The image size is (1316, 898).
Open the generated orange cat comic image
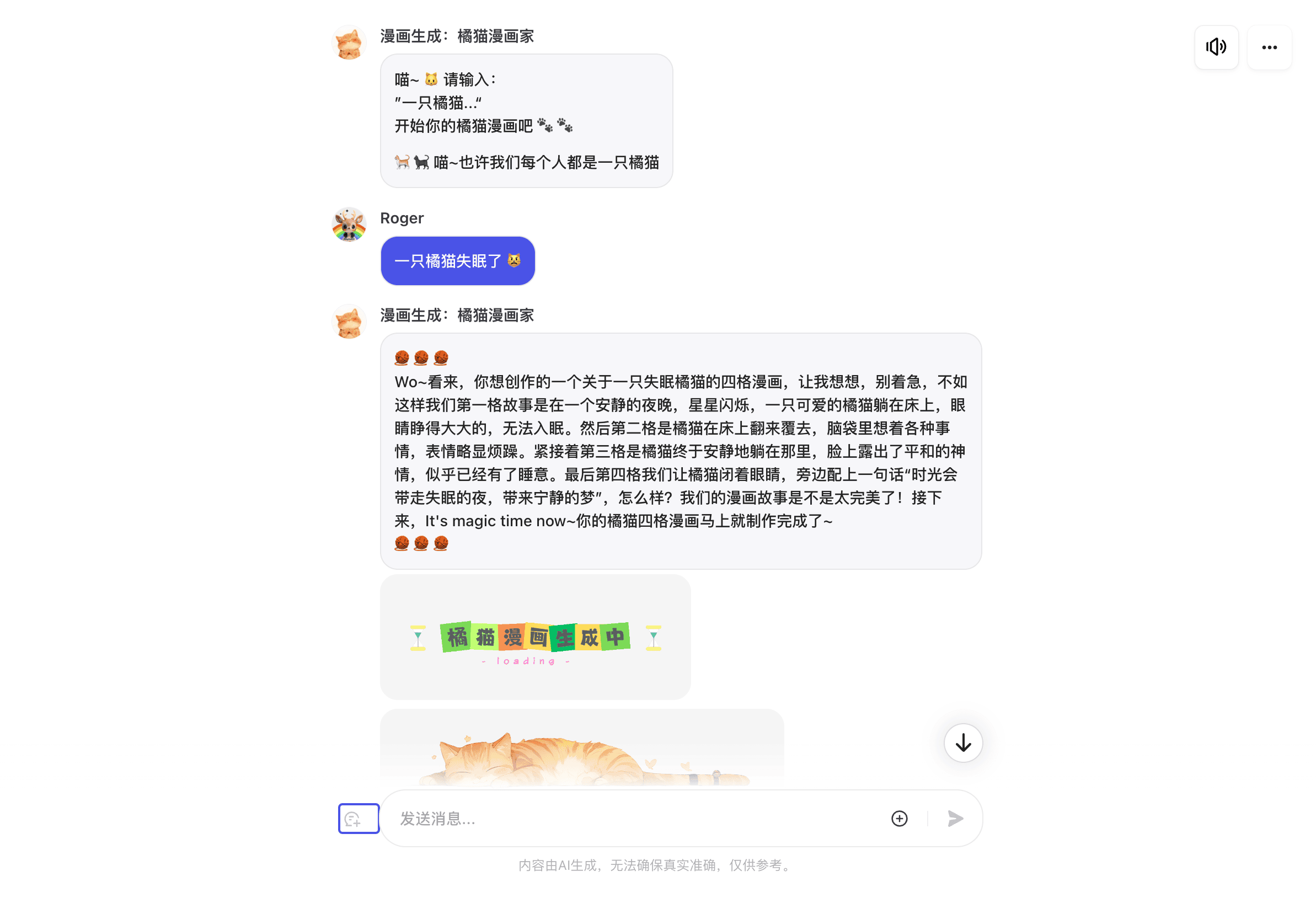click(x=581, y=750)
